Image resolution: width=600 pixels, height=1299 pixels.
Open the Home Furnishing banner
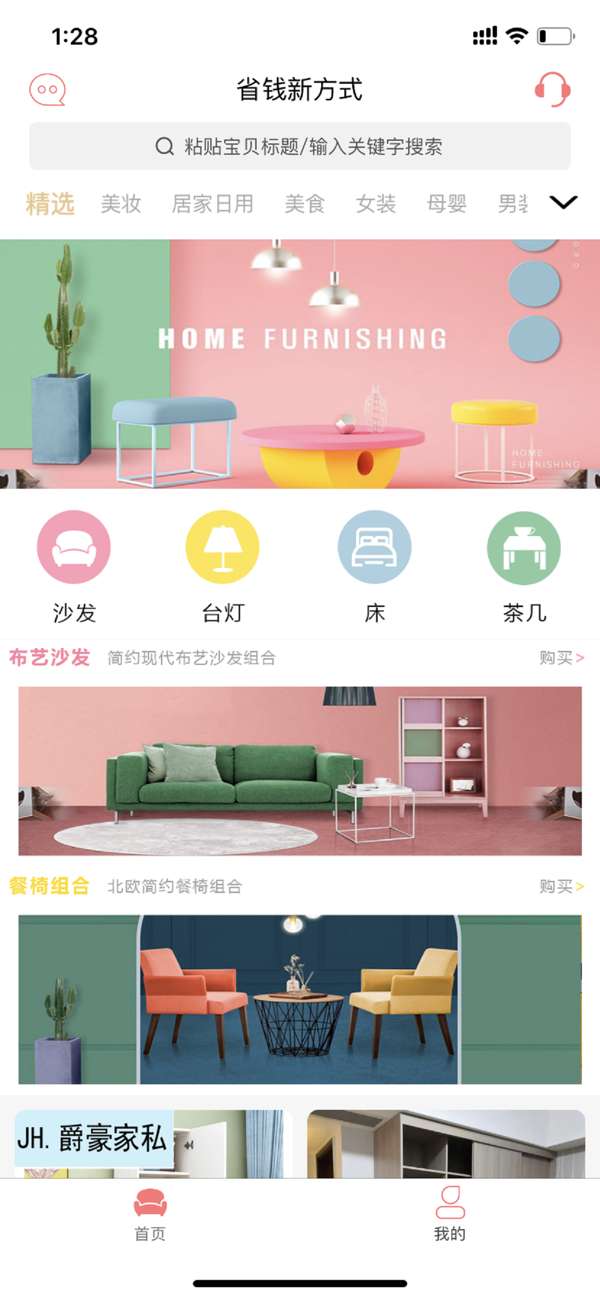point(300,364)
